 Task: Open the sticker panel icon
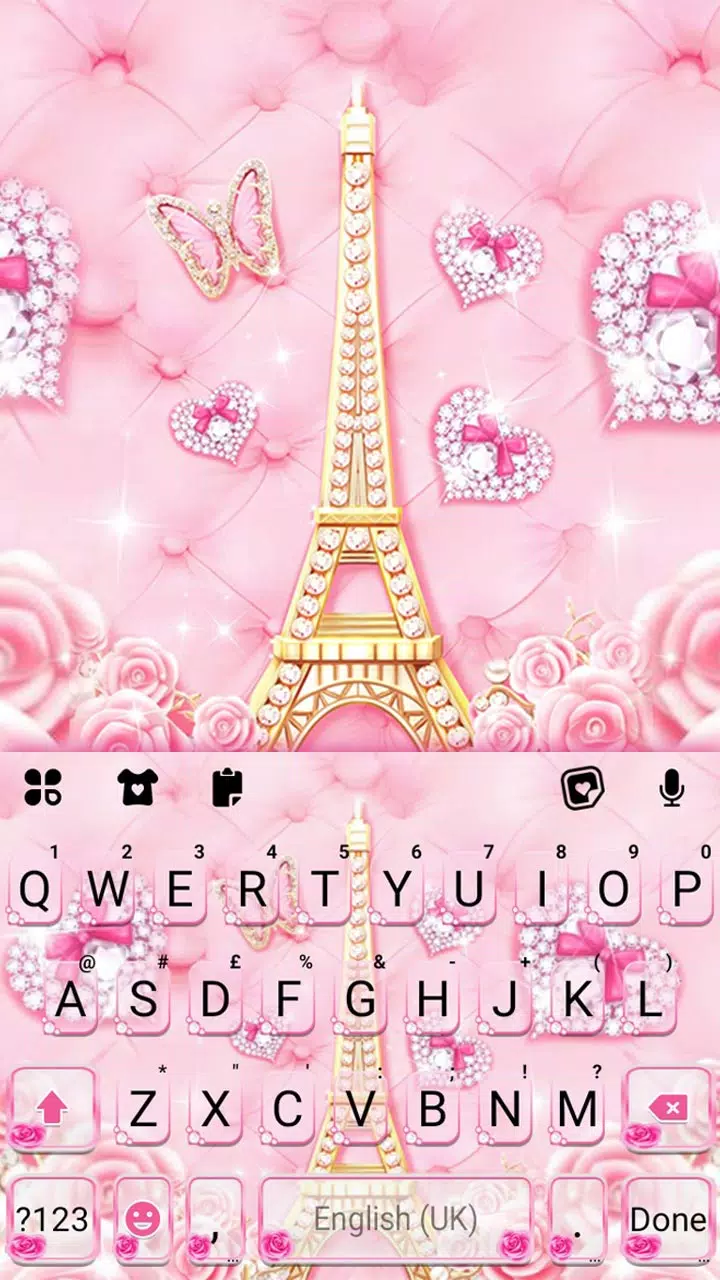coord(581,788)
